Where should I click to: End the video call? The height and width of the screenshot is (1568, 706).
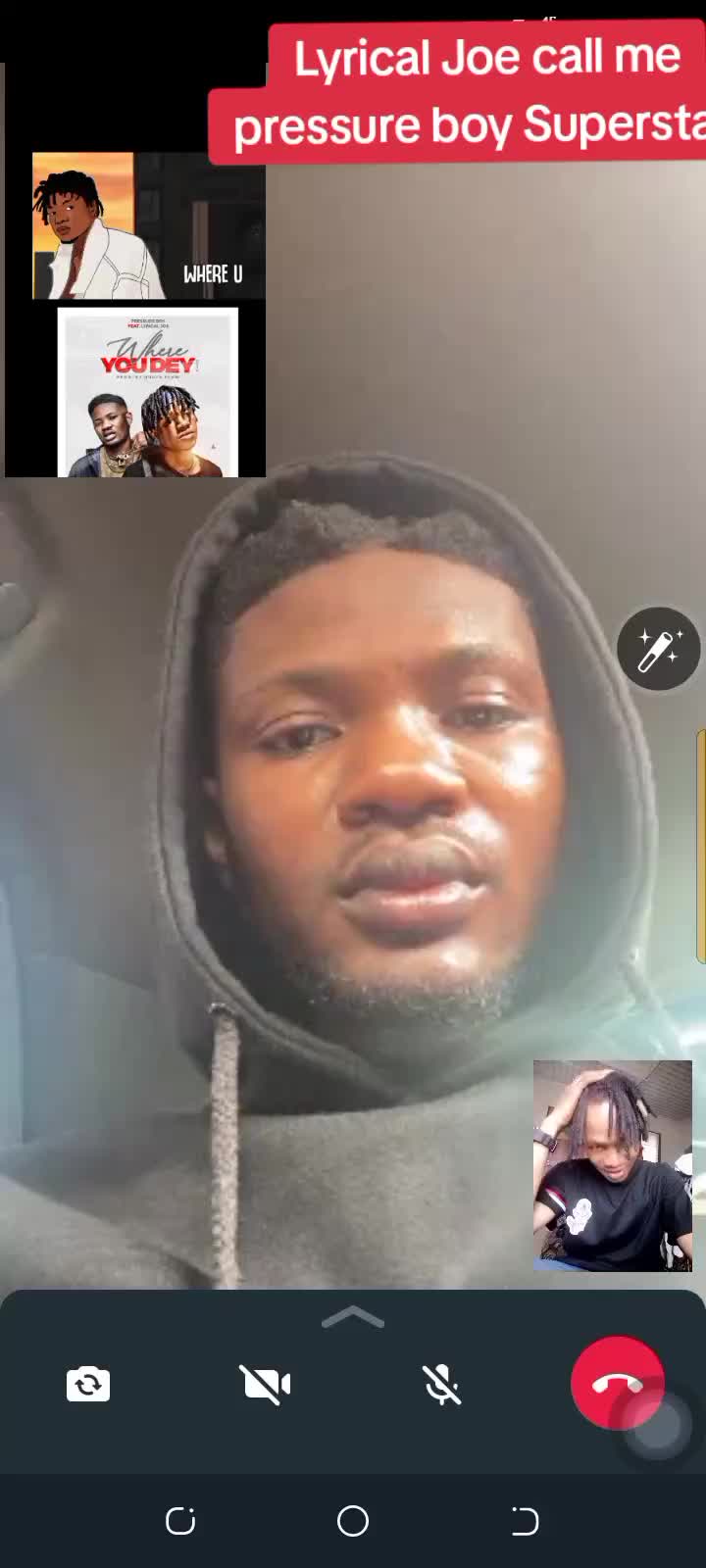click(x=618, y=1383)
